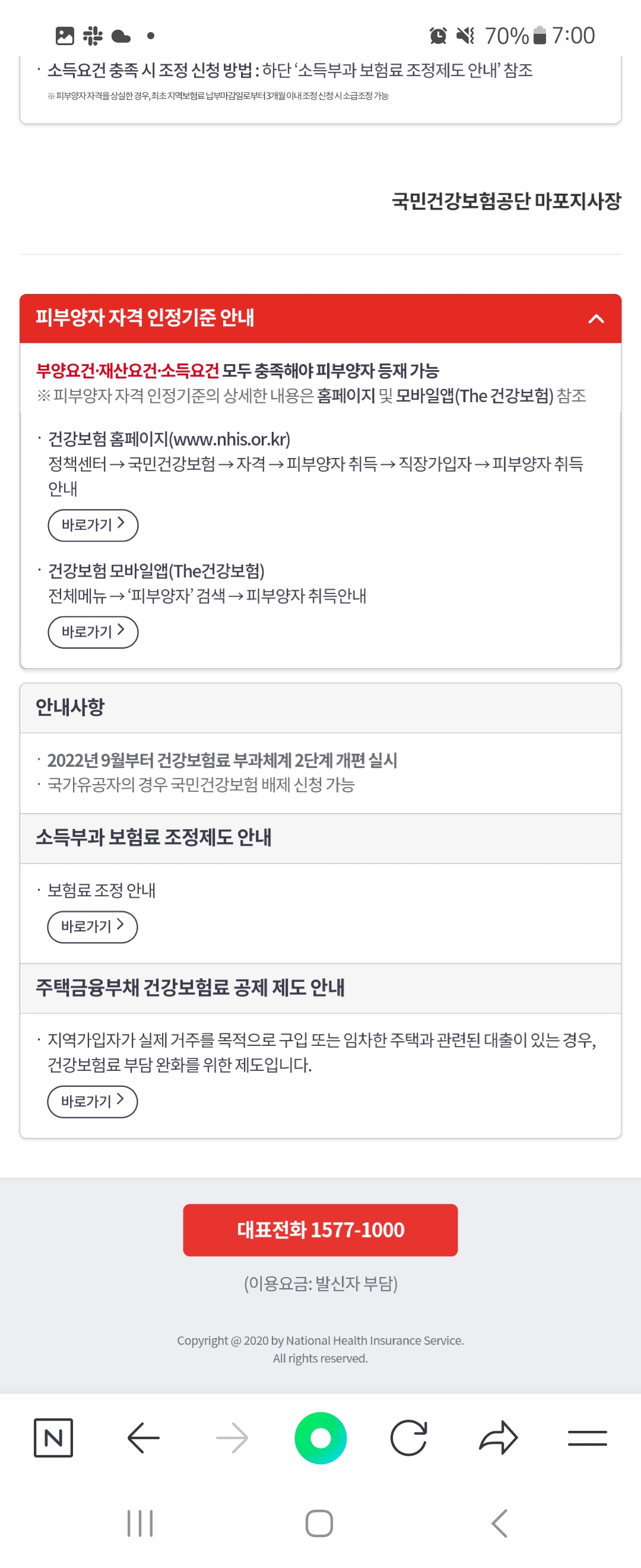Tap 바로가기 under 건강보험 모바일앱

coord(93,632)
